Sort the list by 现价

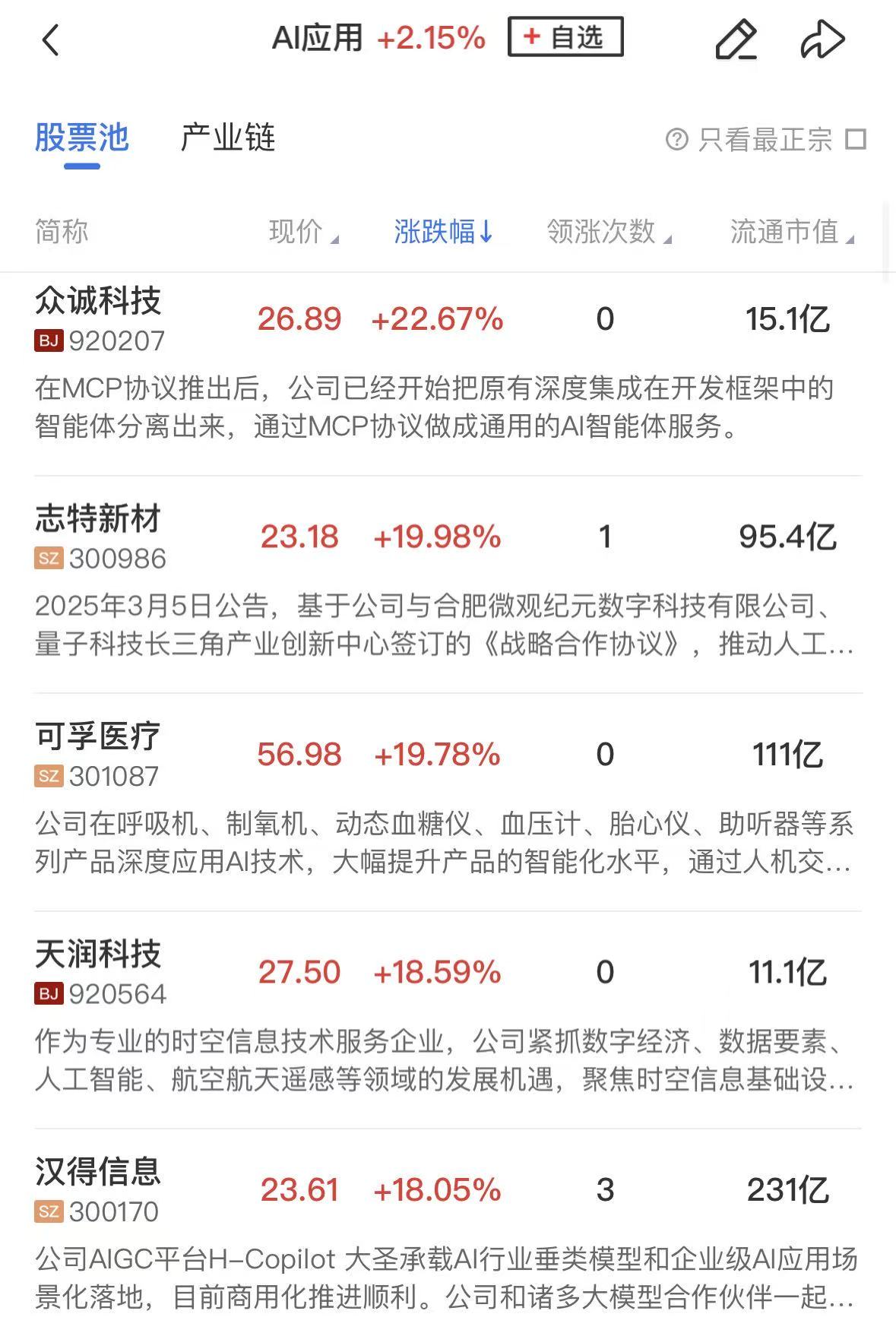[x=302, y=232]
